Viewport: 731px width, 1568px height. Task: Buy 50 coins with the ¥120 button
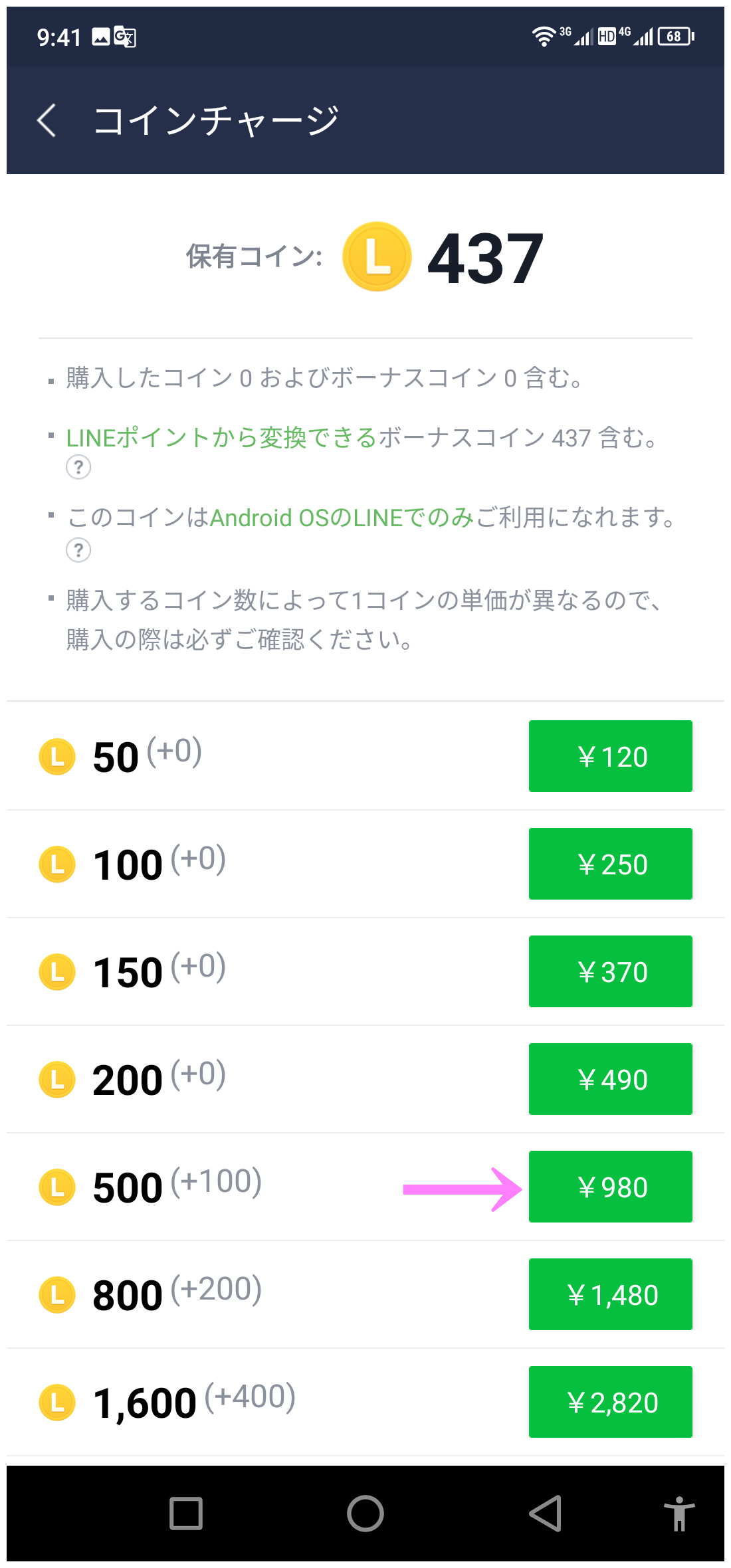(609, 756)
